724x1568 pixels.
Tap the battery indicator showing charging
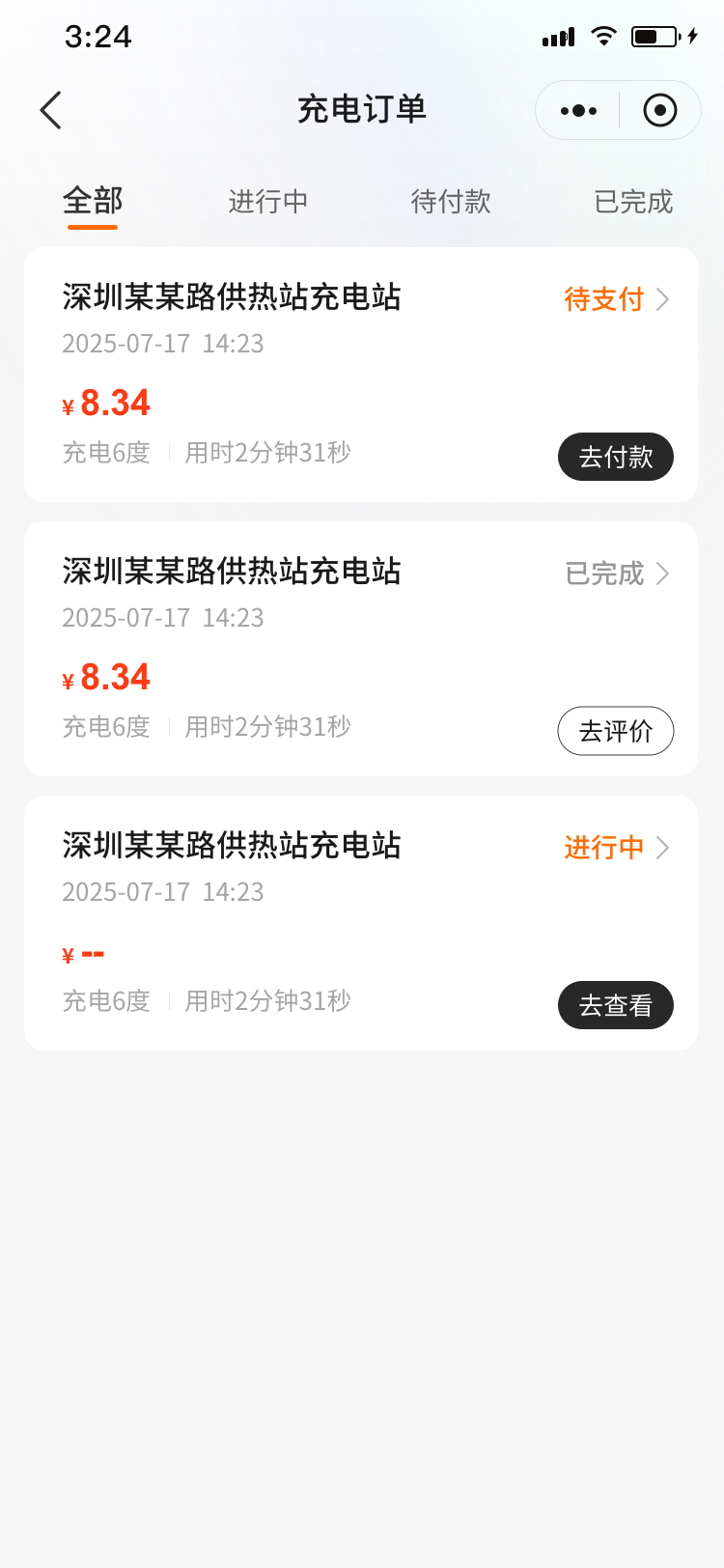(654, 36)
